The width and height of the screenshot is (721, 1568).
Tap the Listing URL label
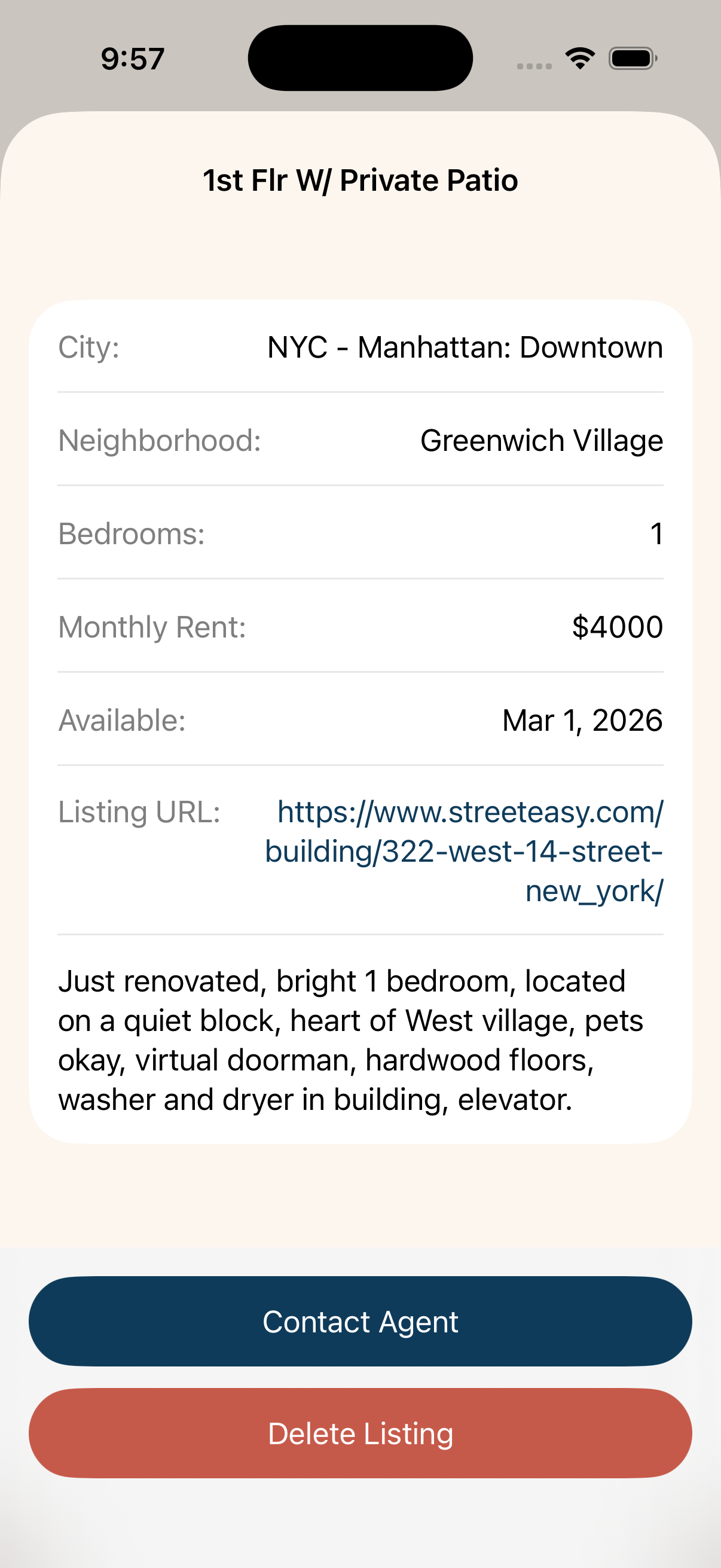[x=140, y=811]
